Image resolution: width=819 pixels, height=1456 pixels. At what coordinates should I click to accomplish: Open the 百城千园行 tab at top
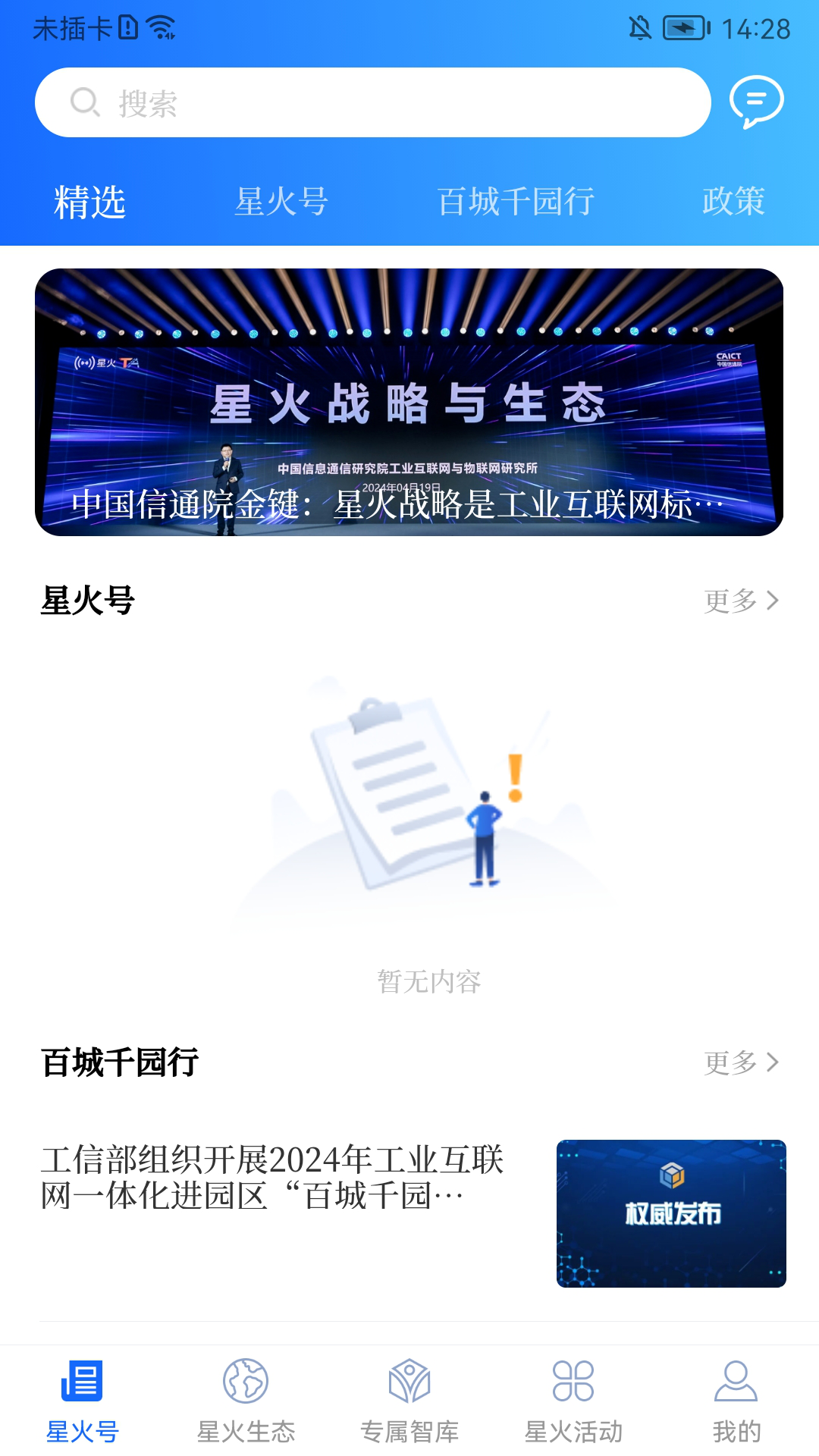[x=515, y=201]
